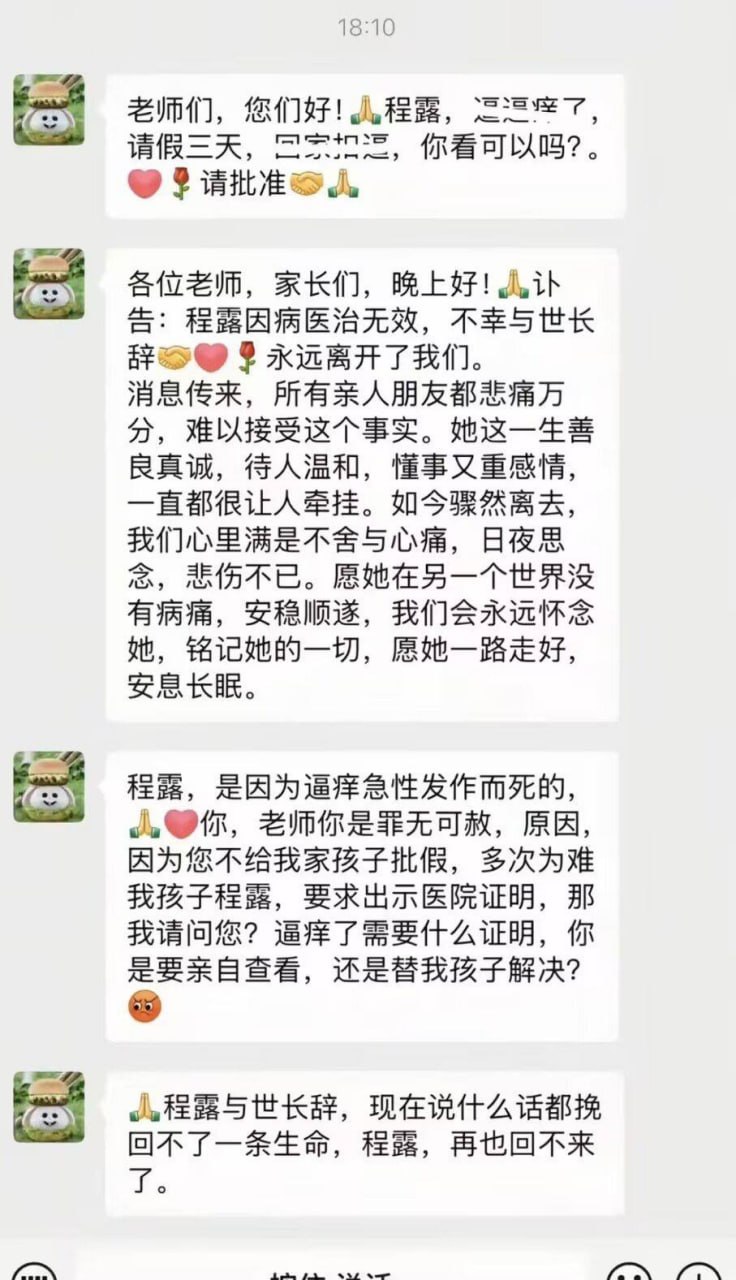Open profile from avatar beside 罪无可赦 message
The image size is (736, 1280).
49,787
